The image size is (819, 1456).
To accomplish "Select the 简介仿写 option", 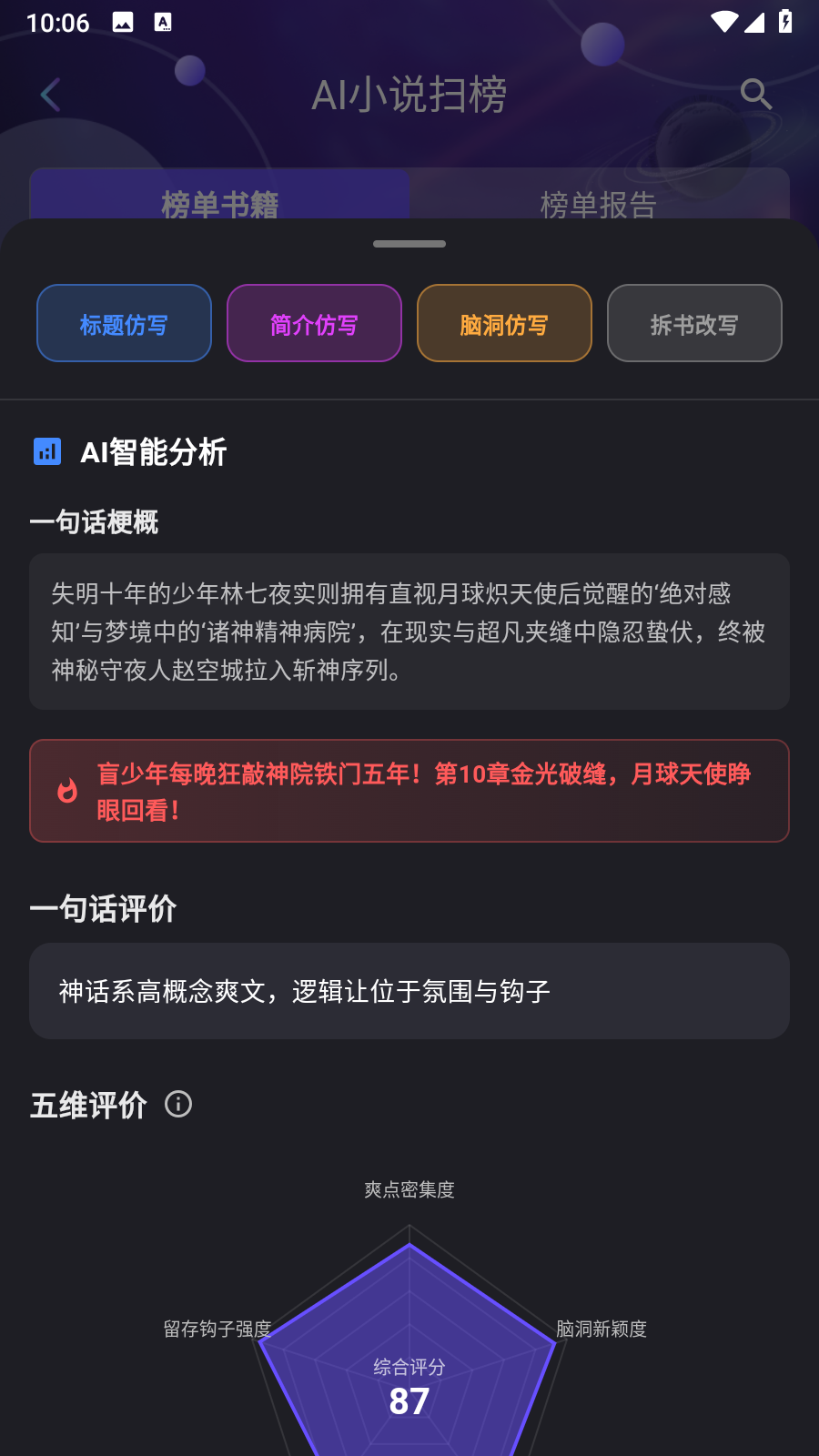I will click(314, 323).
